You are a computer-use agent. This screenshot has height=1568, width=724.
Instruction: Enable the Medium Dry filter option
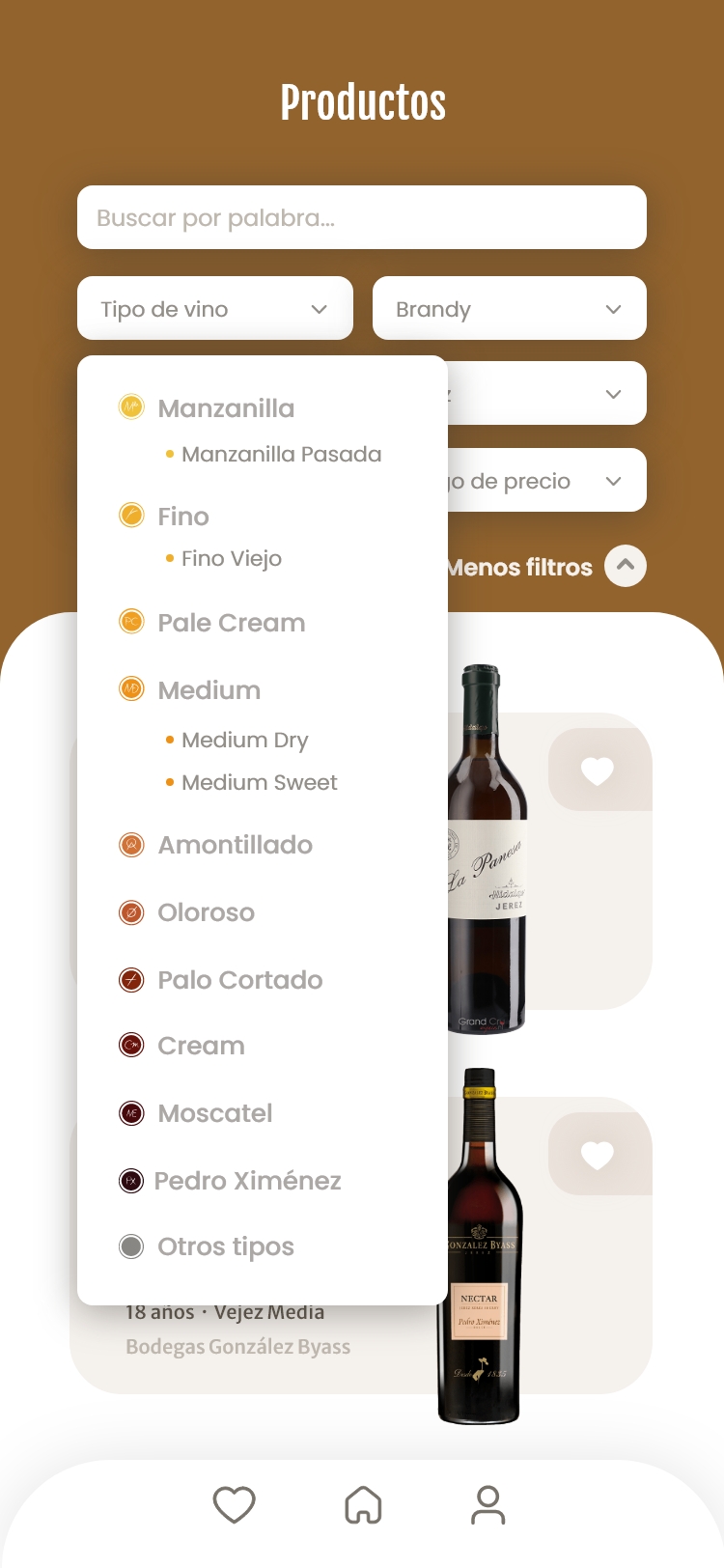[x=244, y=740]
